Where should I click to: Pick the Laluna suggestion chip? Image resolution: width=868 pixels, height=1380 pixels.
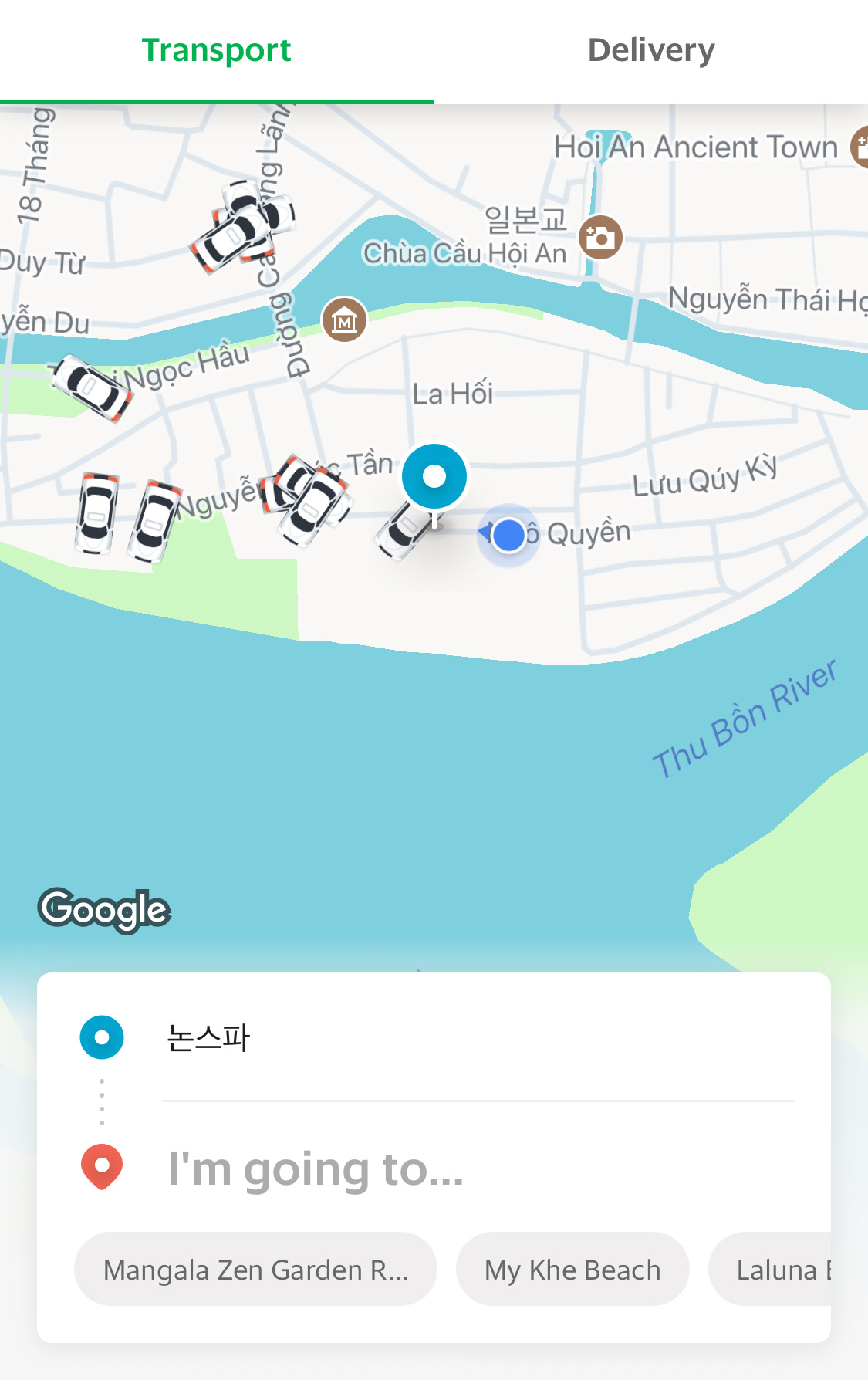point(779,1270)
